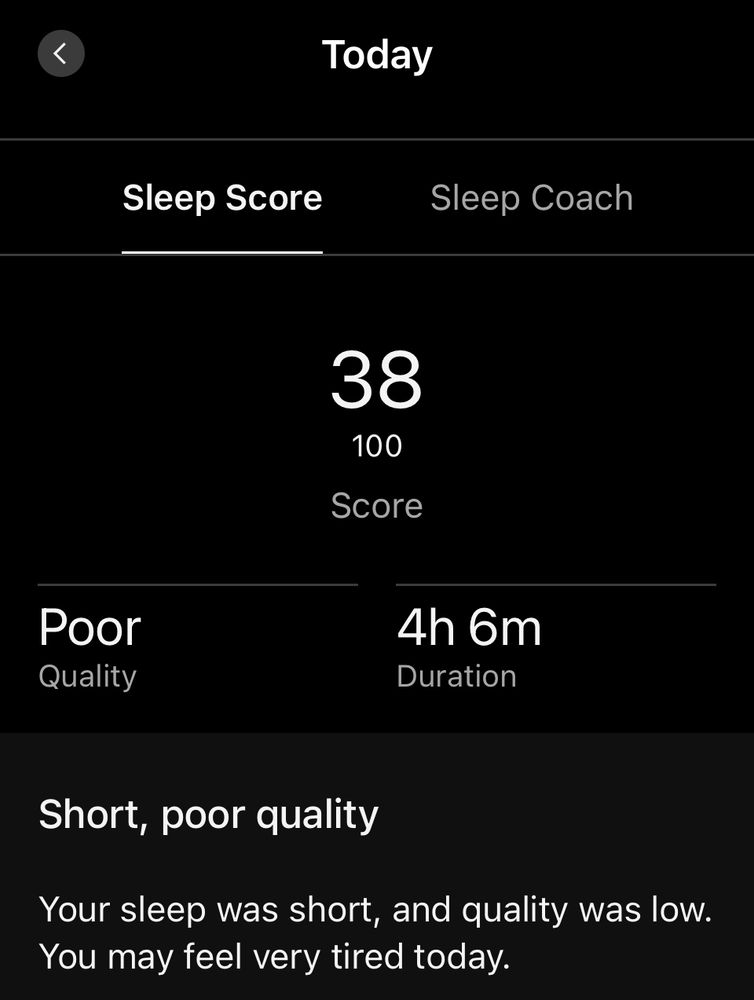
Task: Click the 100 maximum score value
Action: click(x=376, y=446)
